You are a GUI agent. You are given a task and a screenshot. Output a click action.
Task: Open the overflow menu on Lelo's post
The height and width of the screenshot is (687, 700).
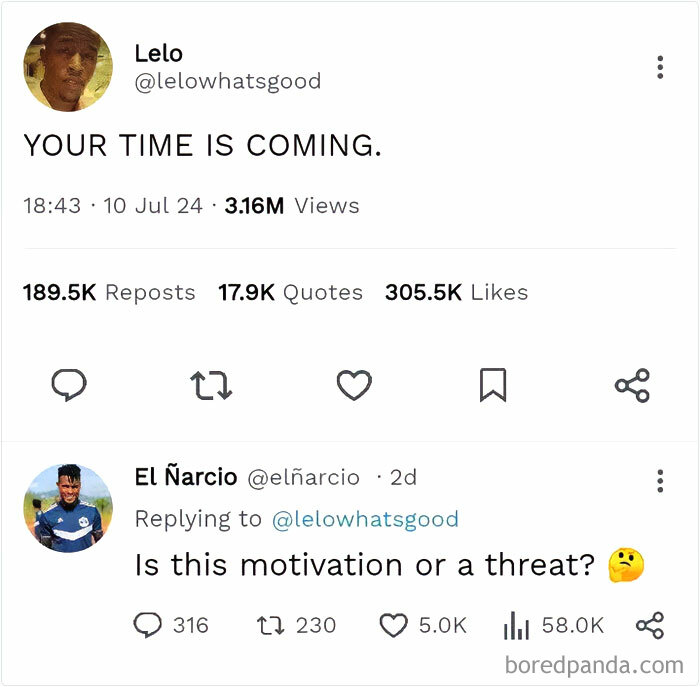pyautogui.click(x=659, y=67)
